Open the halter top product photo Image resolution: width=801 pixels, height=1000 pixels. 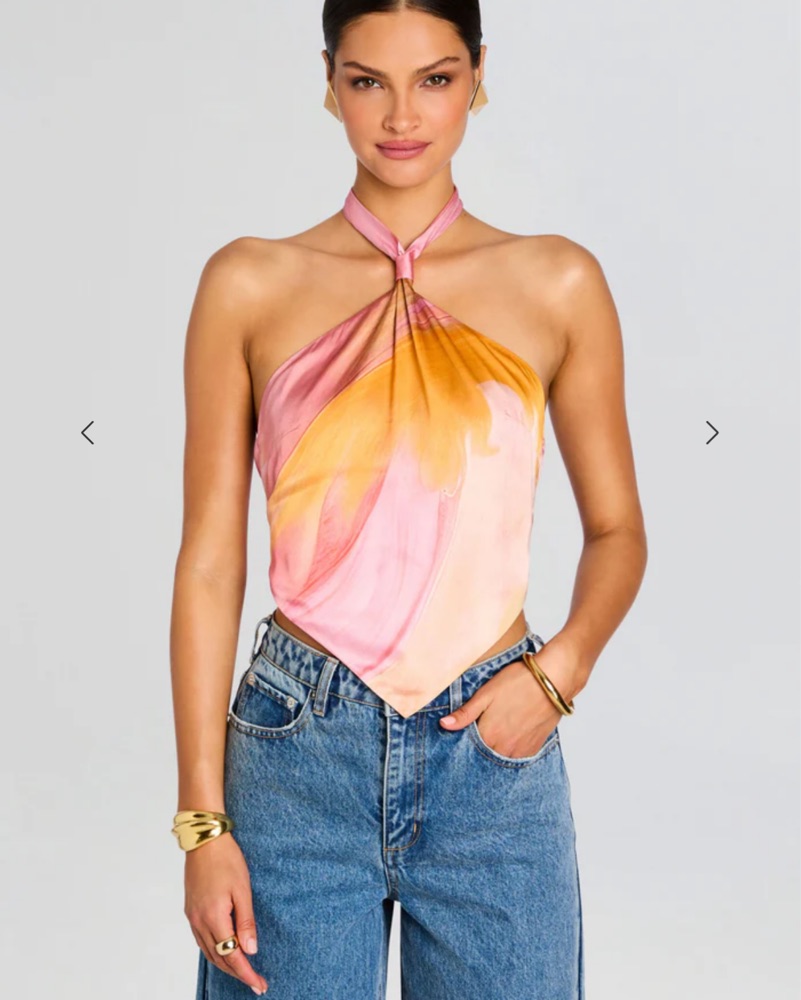pos(400,480)
